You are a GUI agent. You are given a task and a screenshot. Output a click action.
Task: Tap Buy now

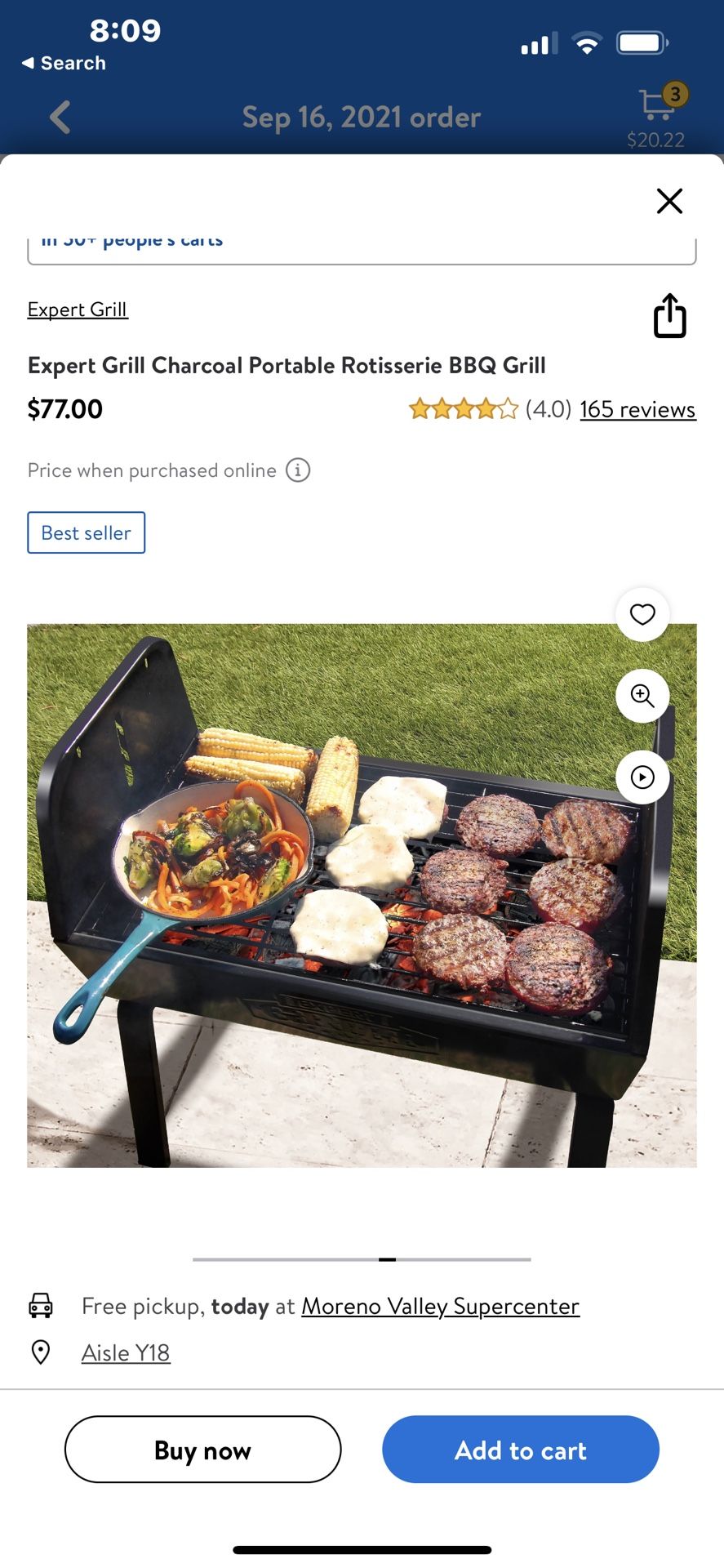202,1450
